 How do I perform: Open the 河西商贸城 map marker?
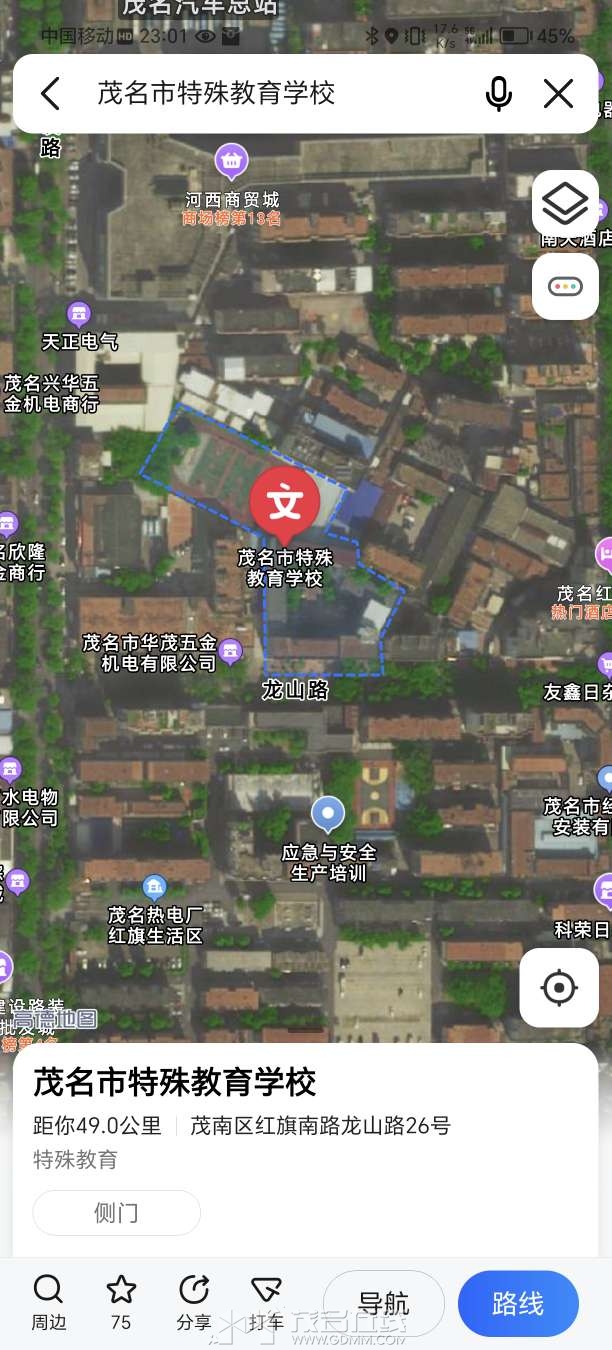(231, 158)
